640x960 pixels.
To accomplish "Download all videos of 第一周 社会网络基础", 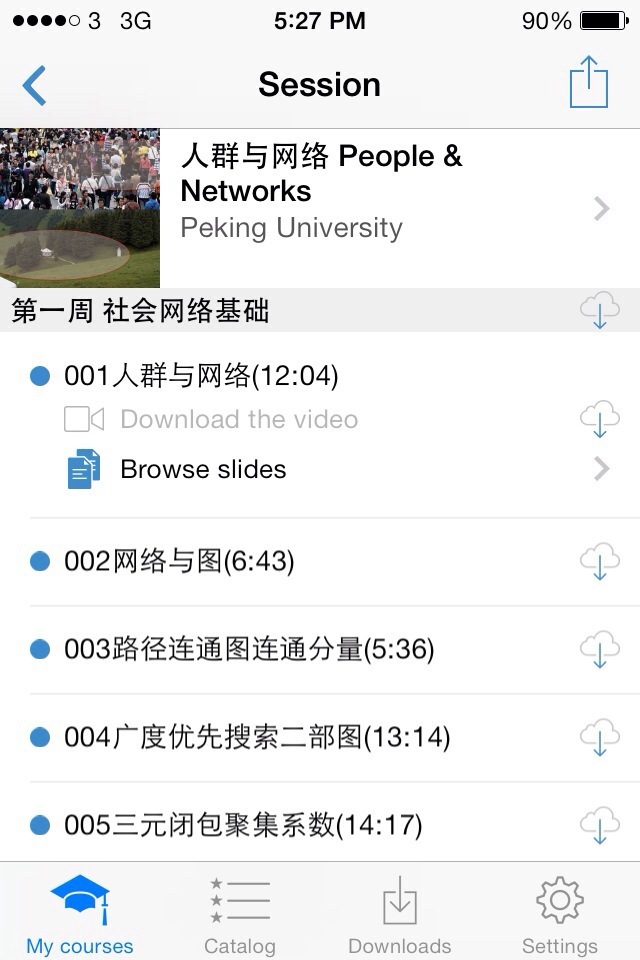I will pos(599,311).
